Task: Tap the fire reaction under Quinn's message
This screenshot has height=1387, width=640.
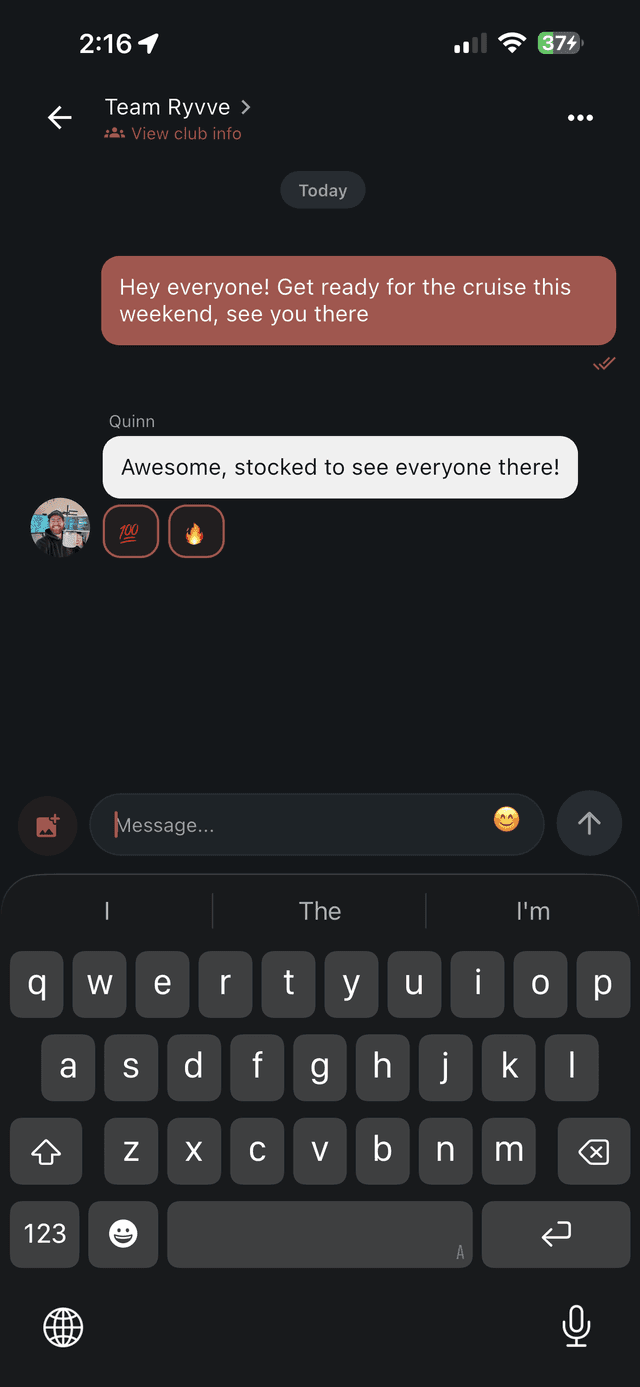Action: click(196, 531)
